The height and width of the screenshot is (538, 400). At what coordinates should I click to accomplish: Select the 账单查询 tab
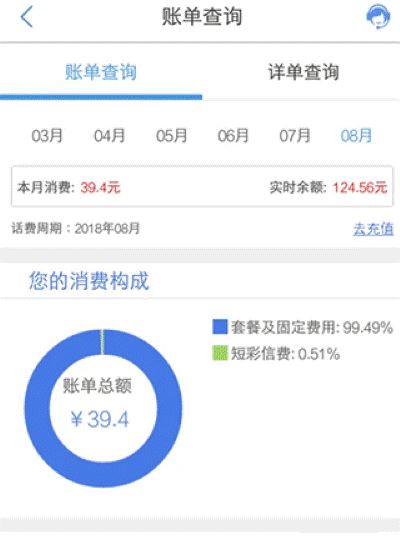click(101, 72)
